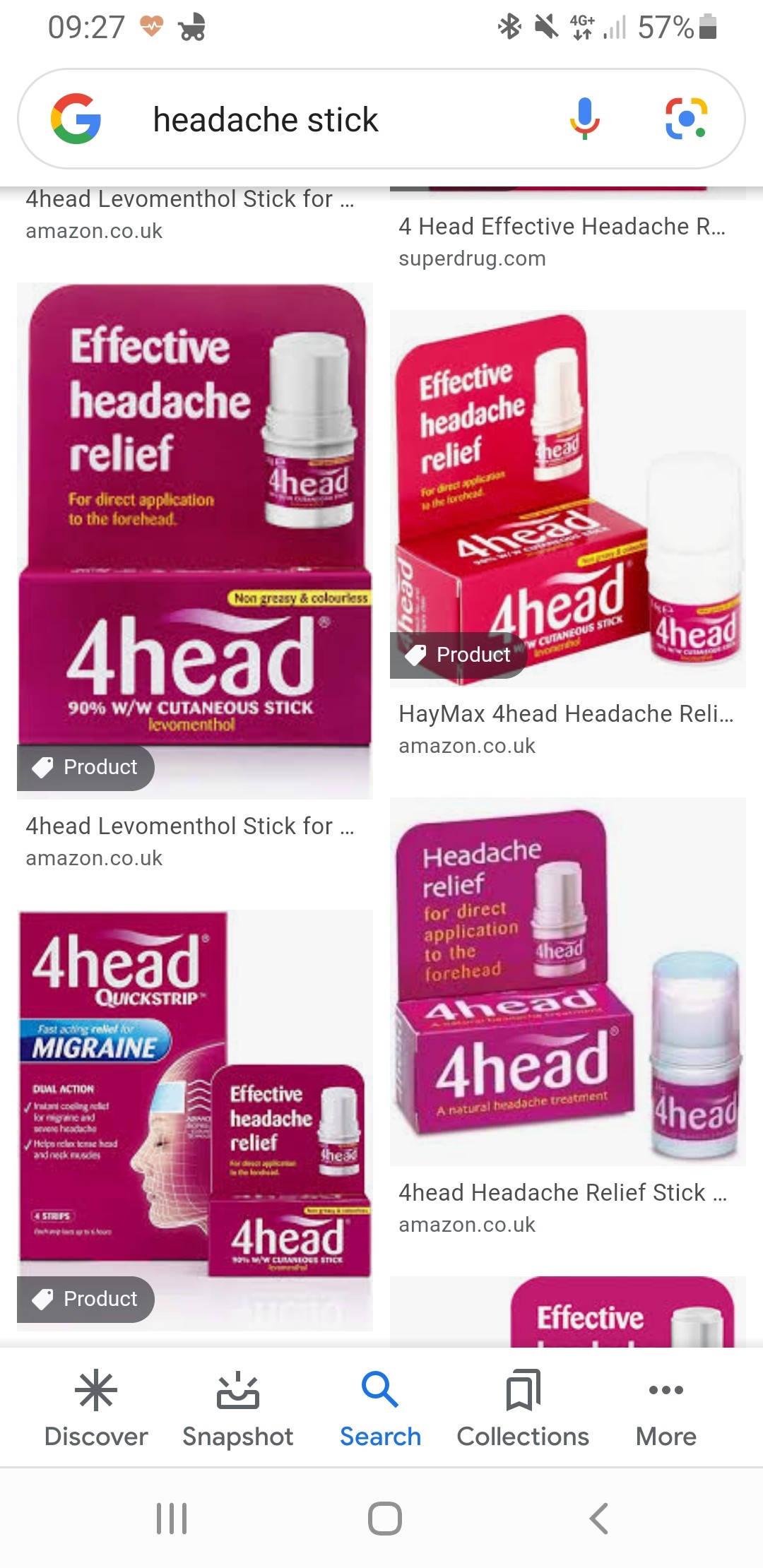Viewport: 763px width, 1568px height.
Task: Start voice search with the microphone
Action: [x=584, y=119]
